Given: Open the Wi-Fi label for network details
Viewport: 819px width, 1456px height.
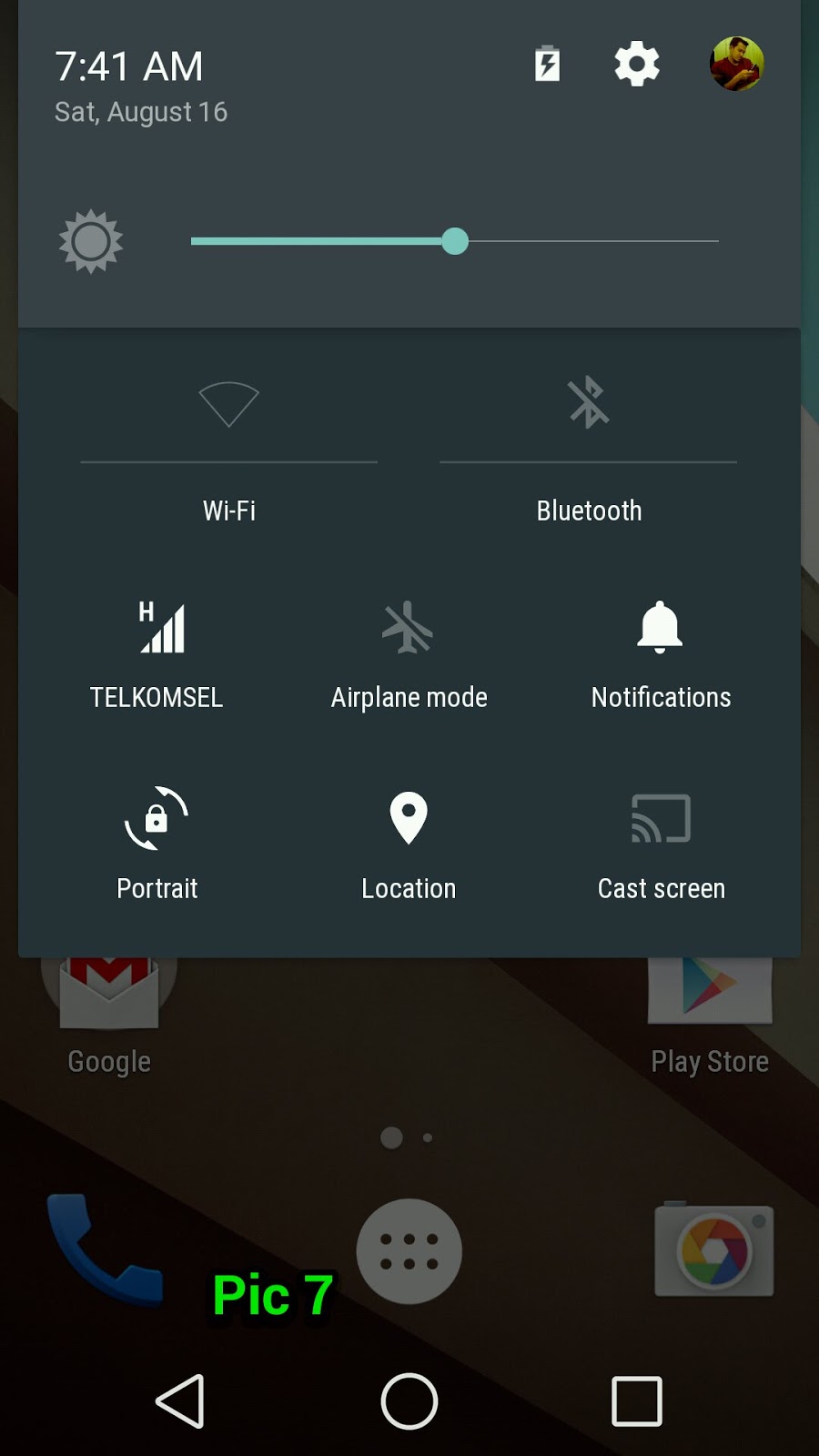Looking at the screenshot, I should point(228,511).
